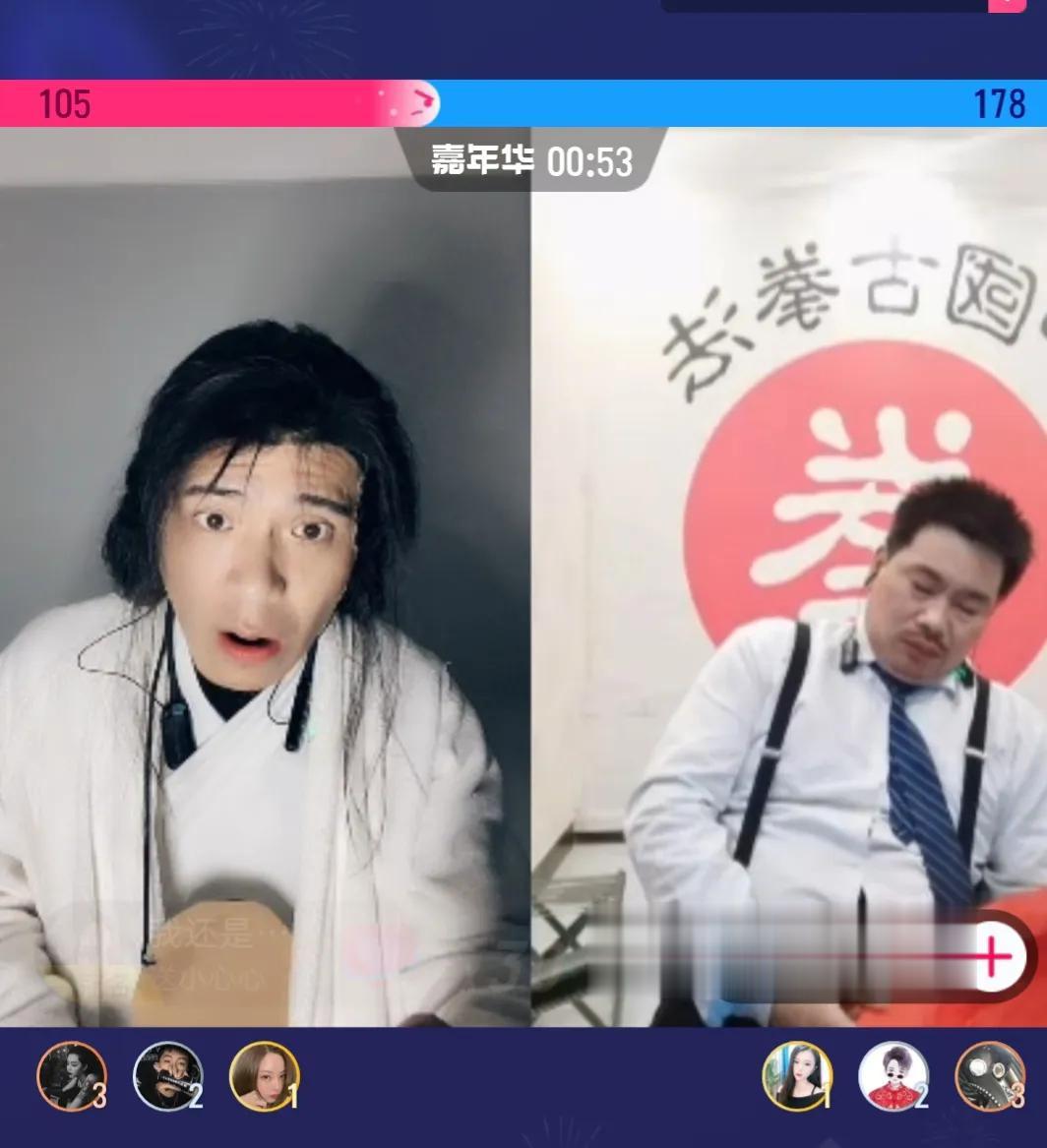Open left team's rank 3 contributor avatar
The height and width of the screenshot is (1148, 1047).
tap(72, 1076)
